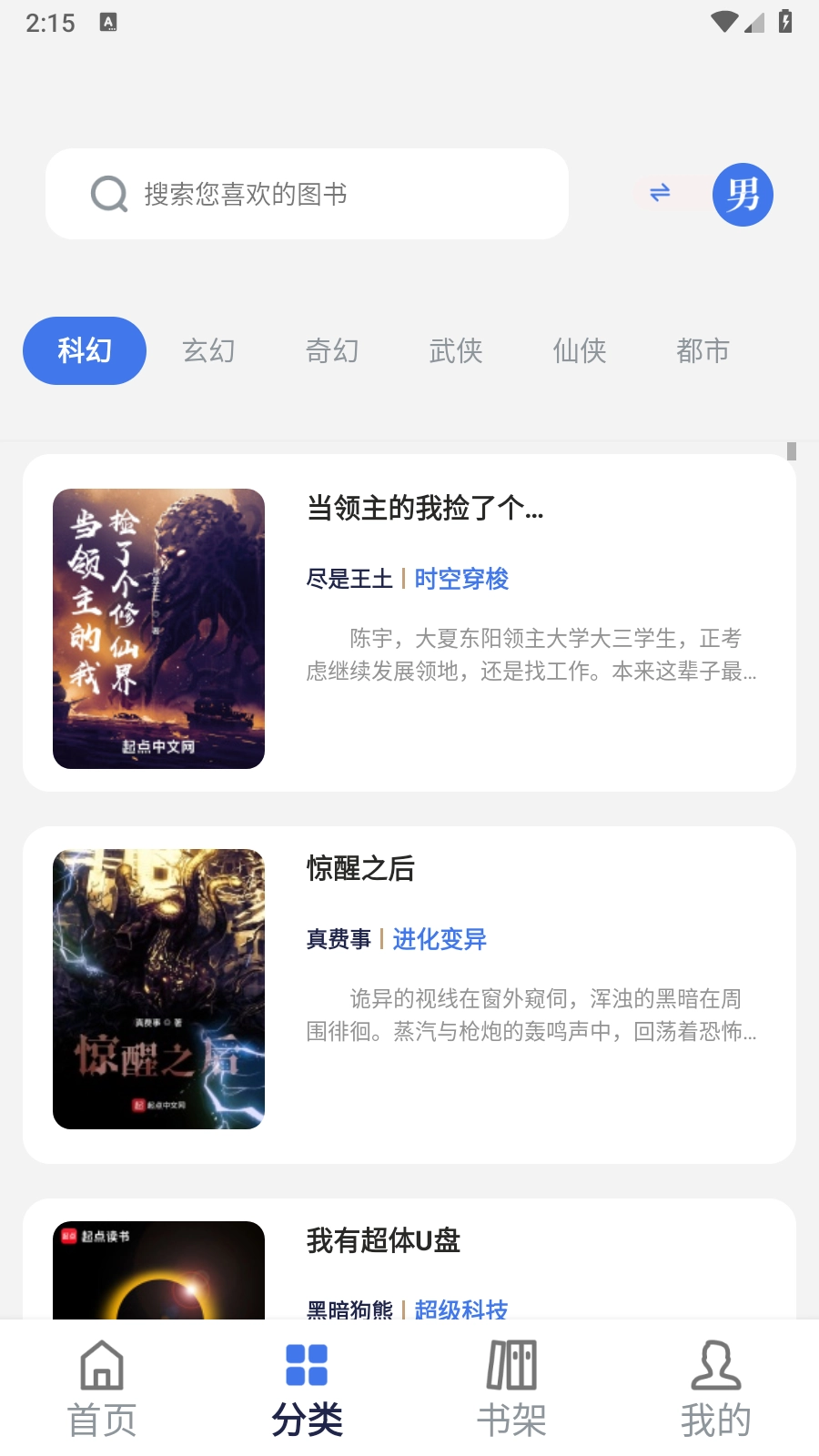Click the Wi-Fi icon in the status bar
Screen dimensions: 819x1456
(x=723, y=23)
